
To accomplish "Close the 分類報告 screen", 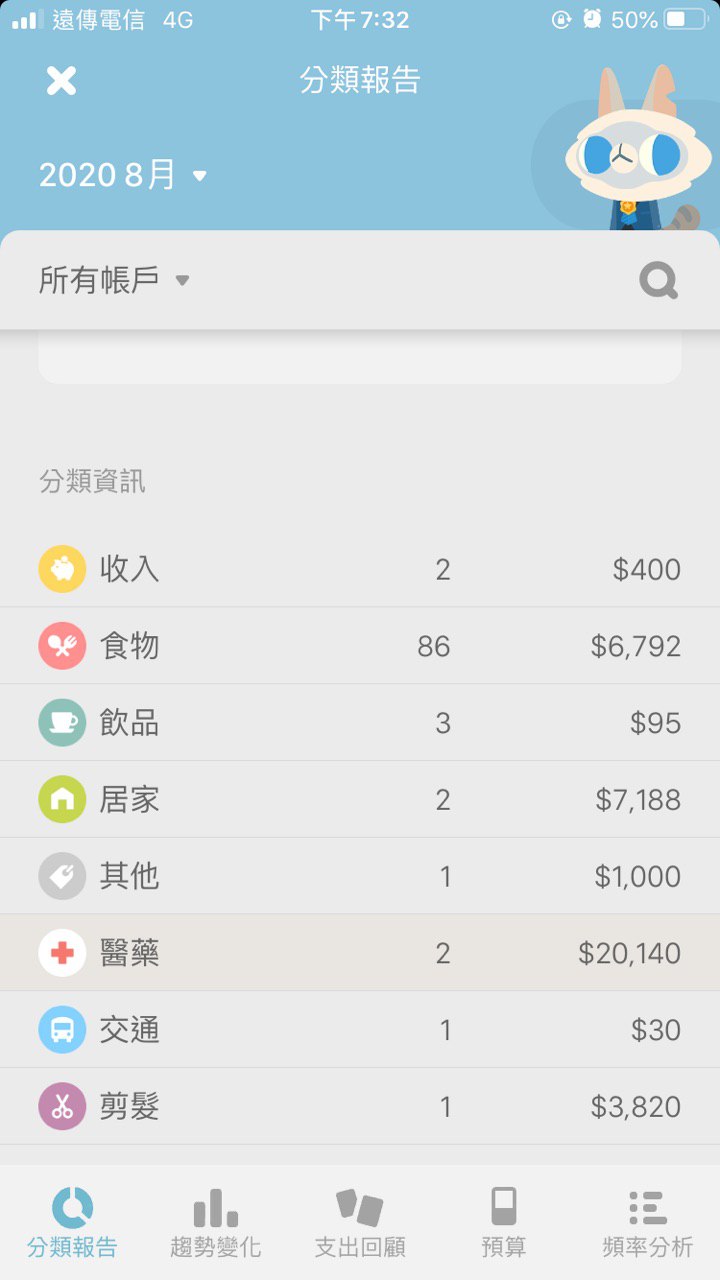I will [61, 81].
